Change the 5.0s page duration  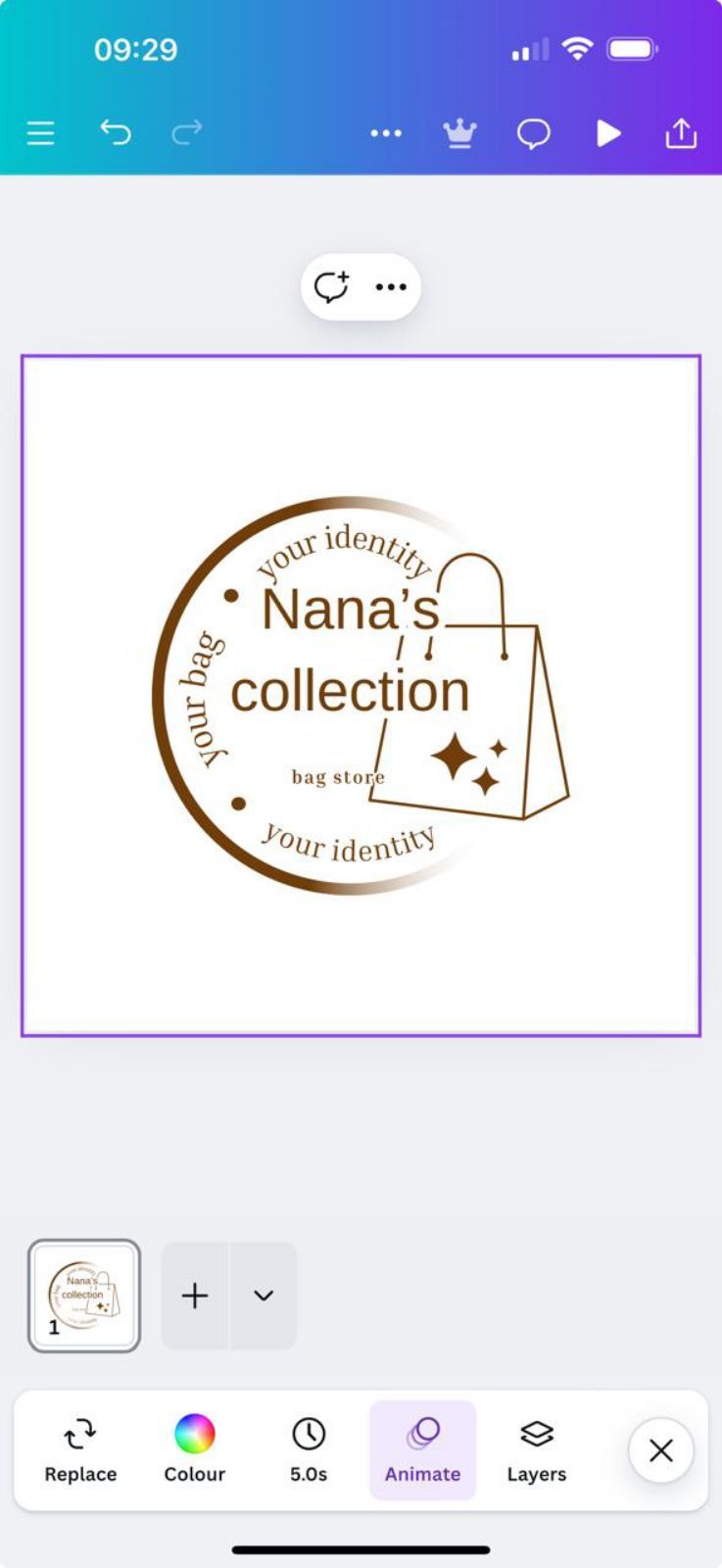point(309,1449)
